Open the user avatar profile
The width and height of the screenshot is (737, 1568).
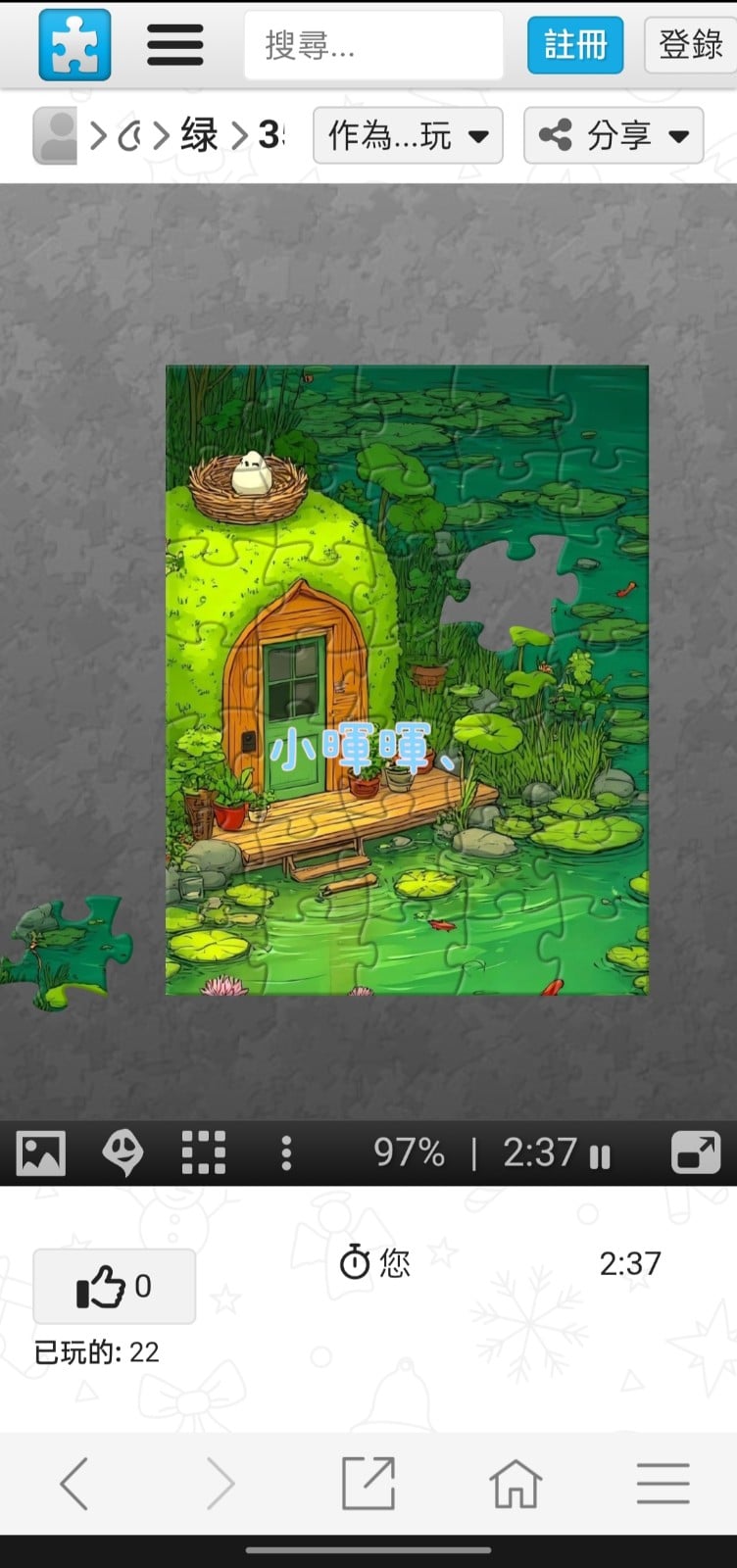55,136
